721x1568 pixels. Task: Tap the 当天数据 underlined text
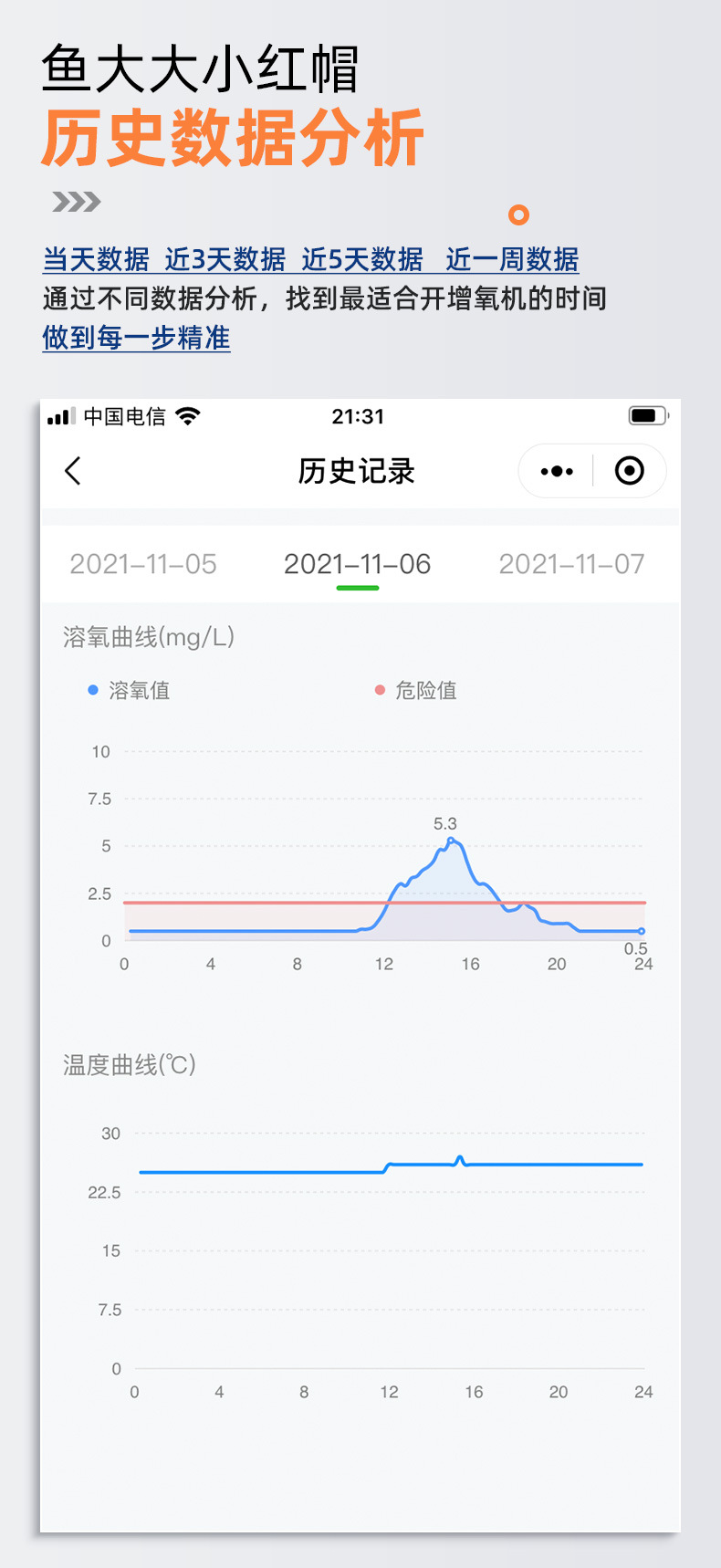[x=98, y=260]
